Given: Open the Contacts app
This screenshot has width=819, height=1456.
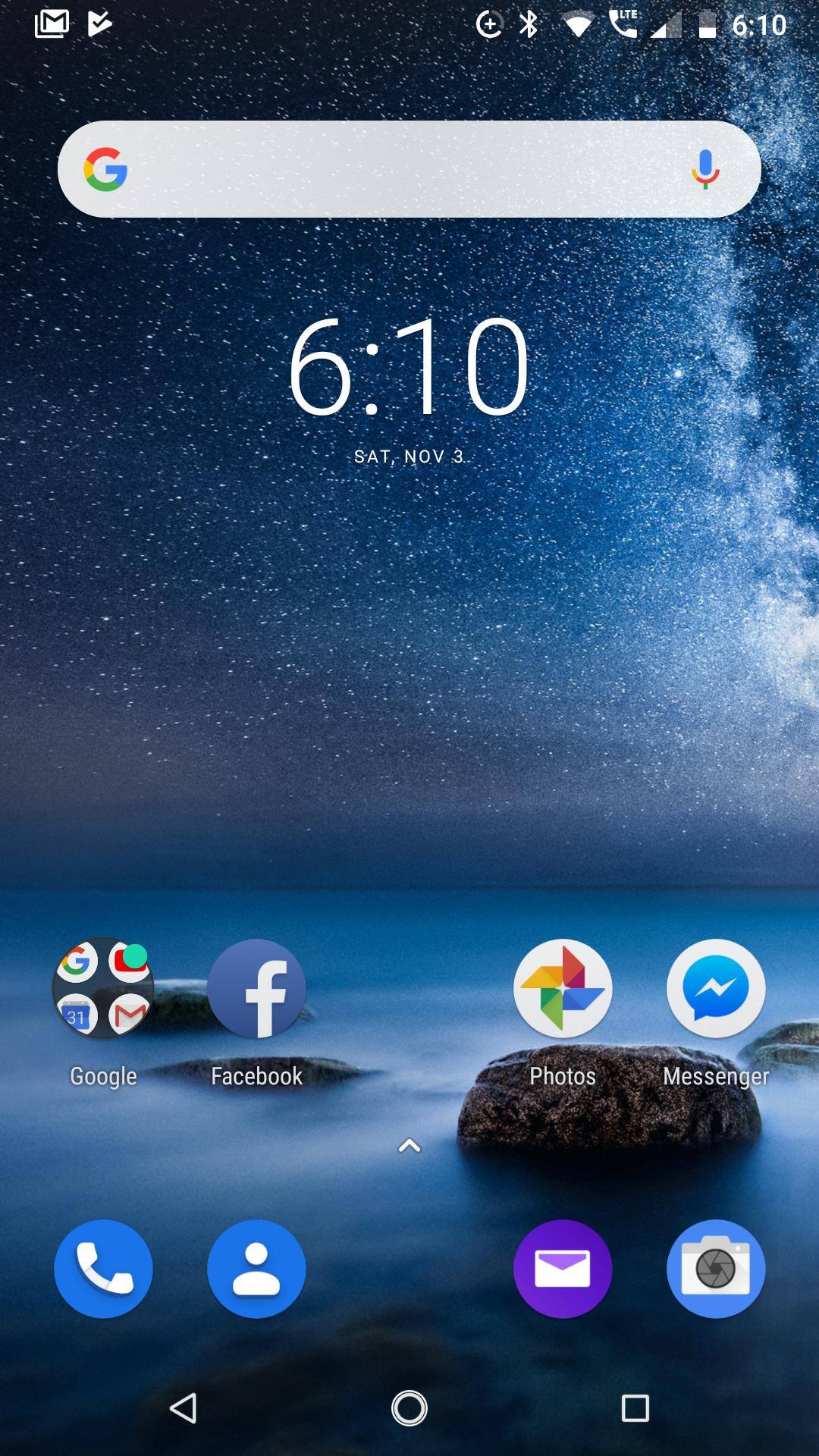Looking at the screenshot, I should pos(256,1269).
